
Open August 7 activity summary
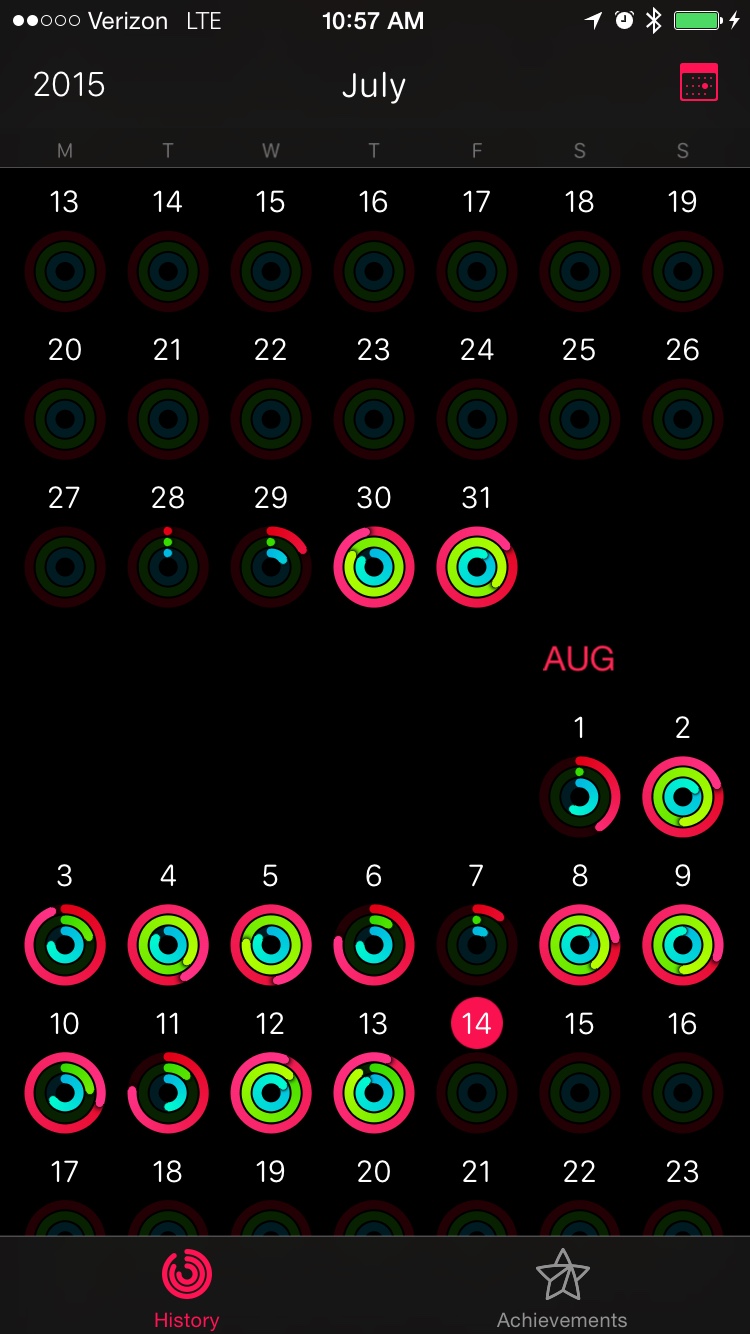coord(477,945)
